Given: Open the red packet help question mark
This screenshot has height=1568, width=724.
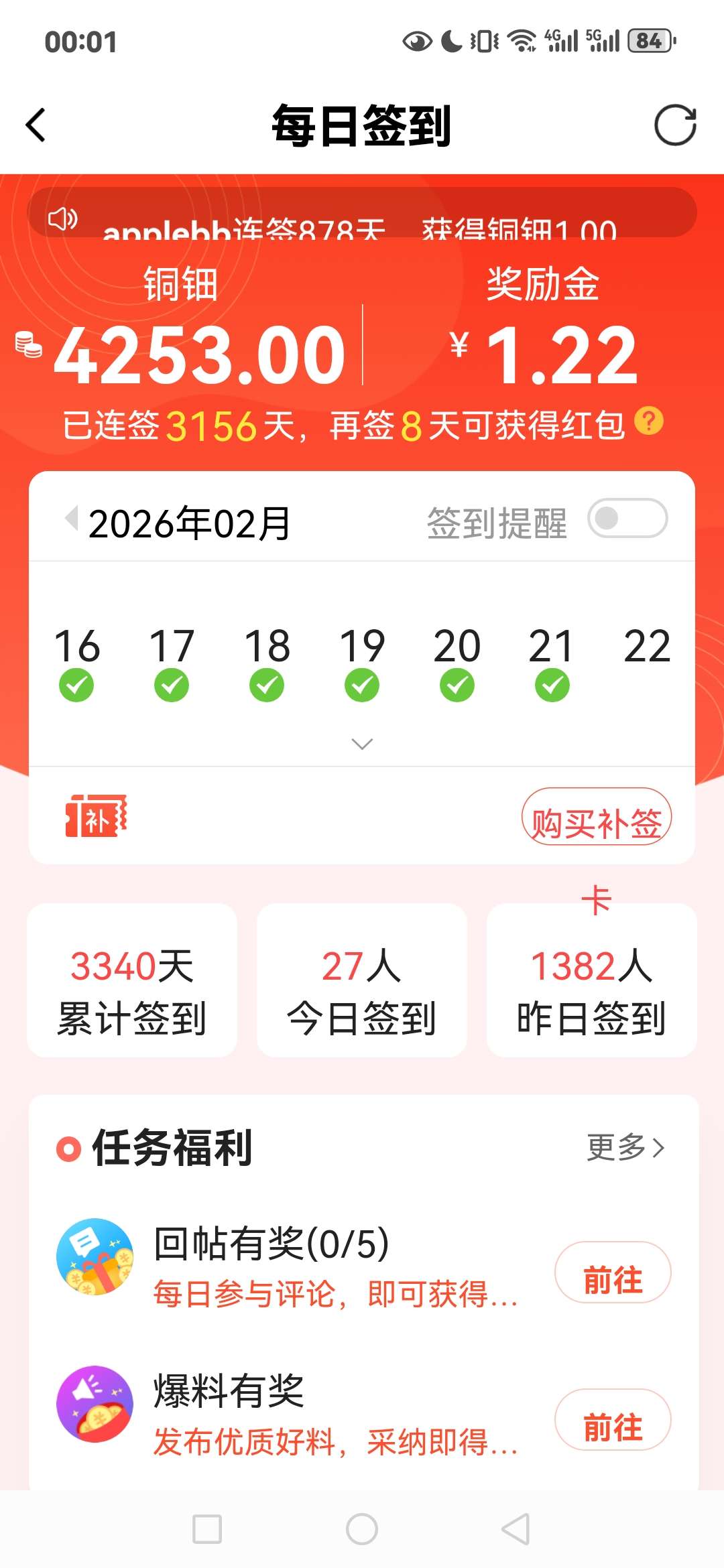Looking at the screenshot, I should [x=648, y=421].
